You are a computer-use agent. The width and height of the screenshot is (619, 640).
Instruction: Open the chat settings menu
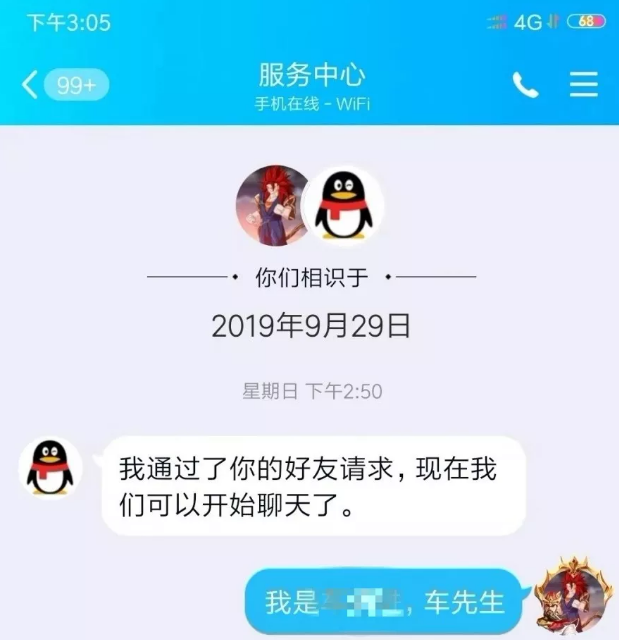point(583,85)
